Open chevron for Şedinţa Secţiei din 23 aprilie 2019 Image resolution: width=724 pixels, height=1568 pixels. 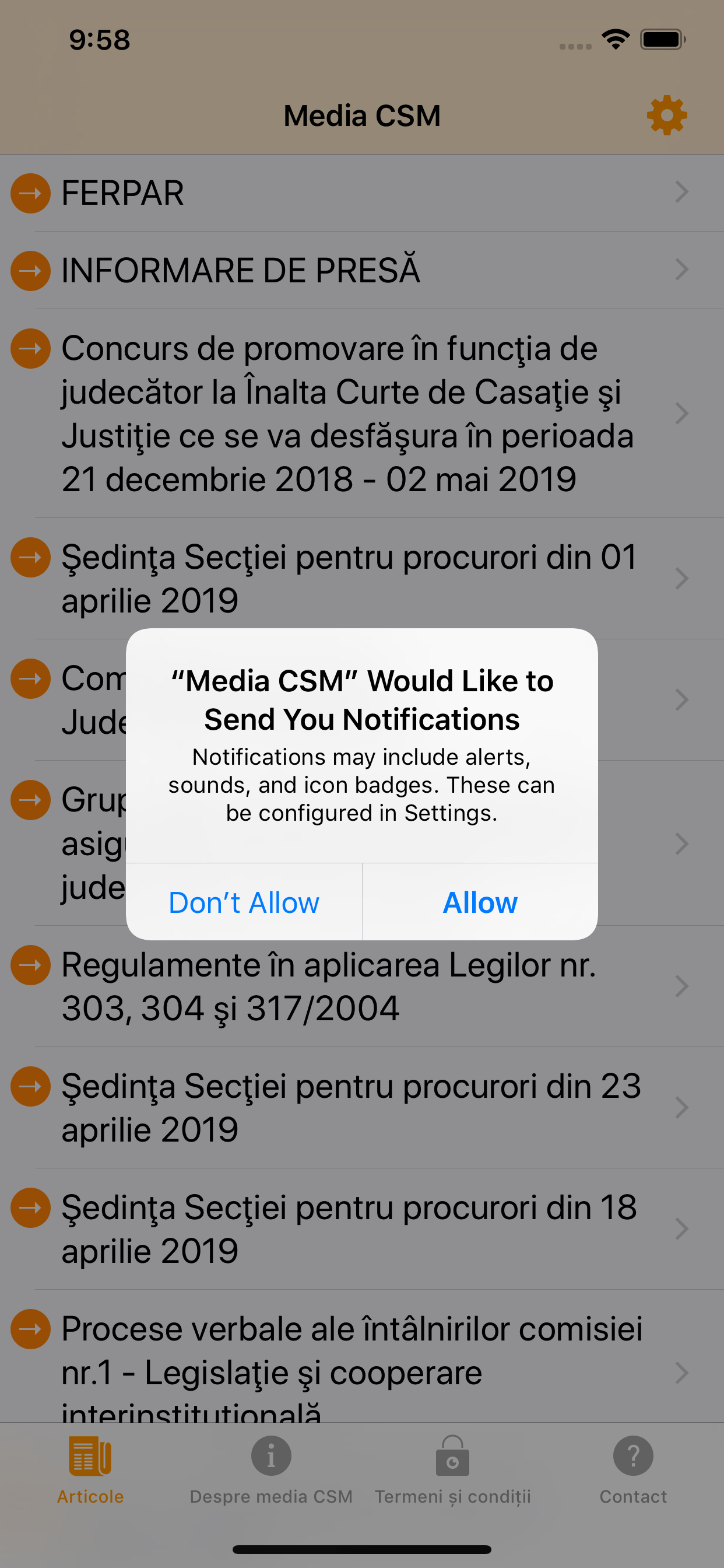click(683, 1108)
